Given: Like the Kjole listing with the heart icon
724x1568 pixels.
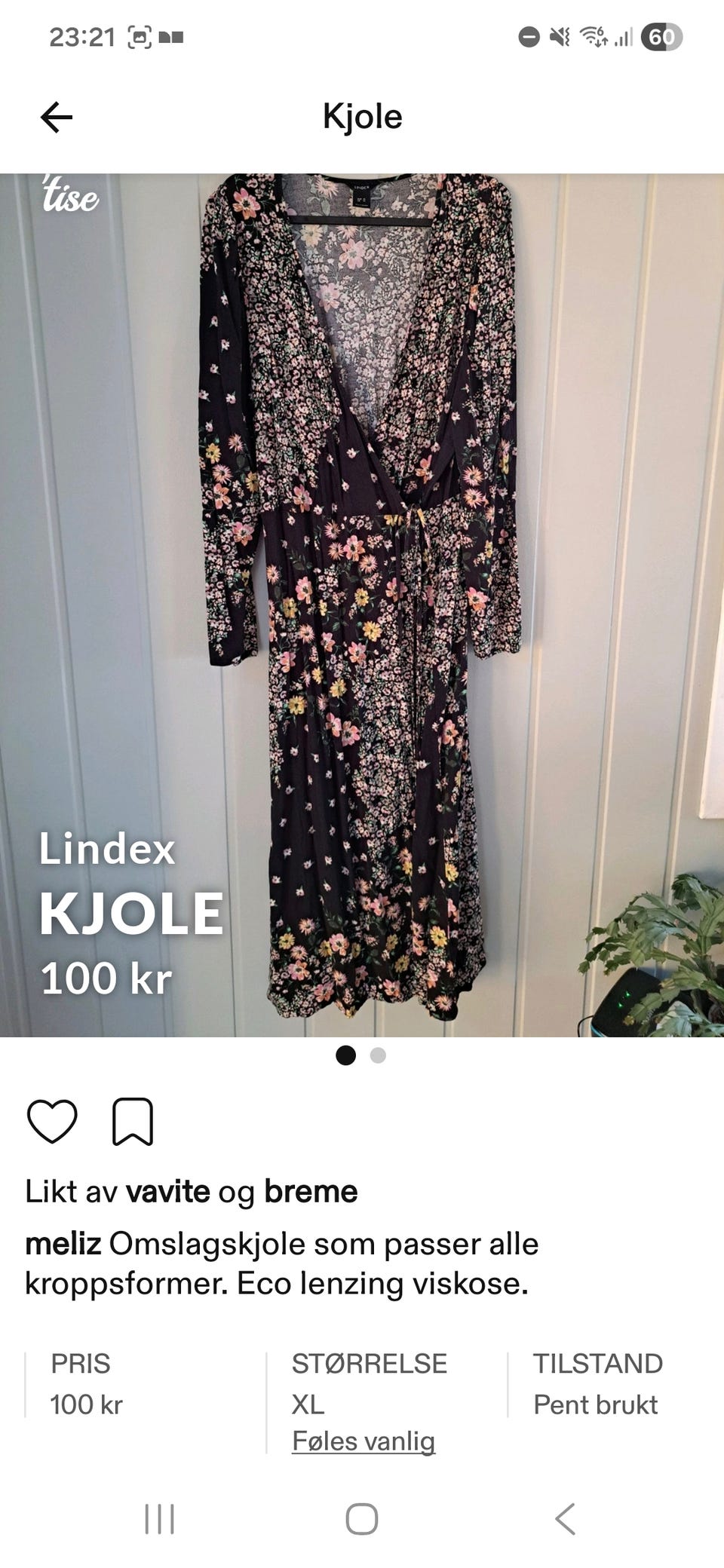Looking at the screenshot, I should coord(53,1121).
